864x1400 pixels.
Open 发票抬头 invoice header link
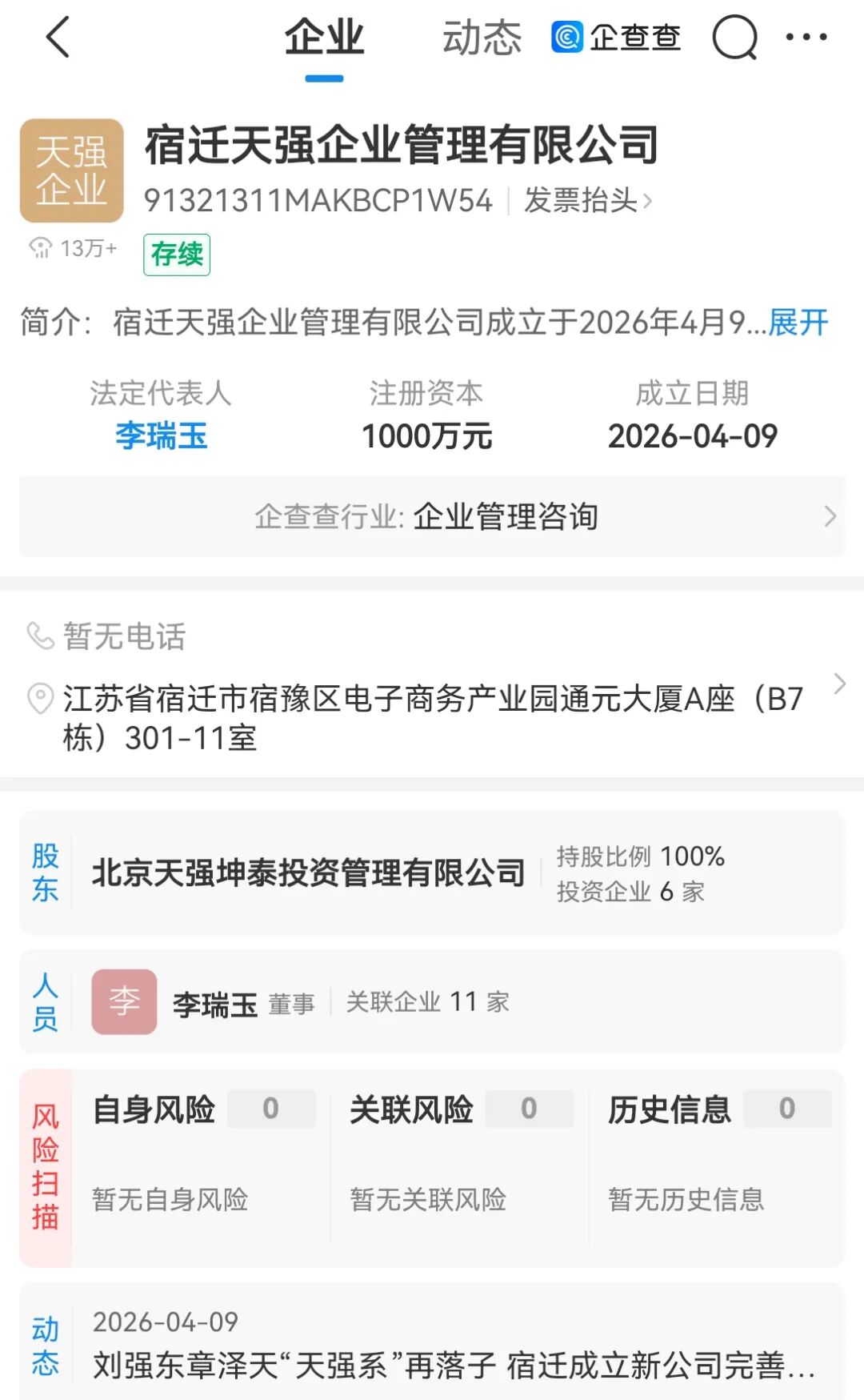pyautogui.click(x=588, y=200)
